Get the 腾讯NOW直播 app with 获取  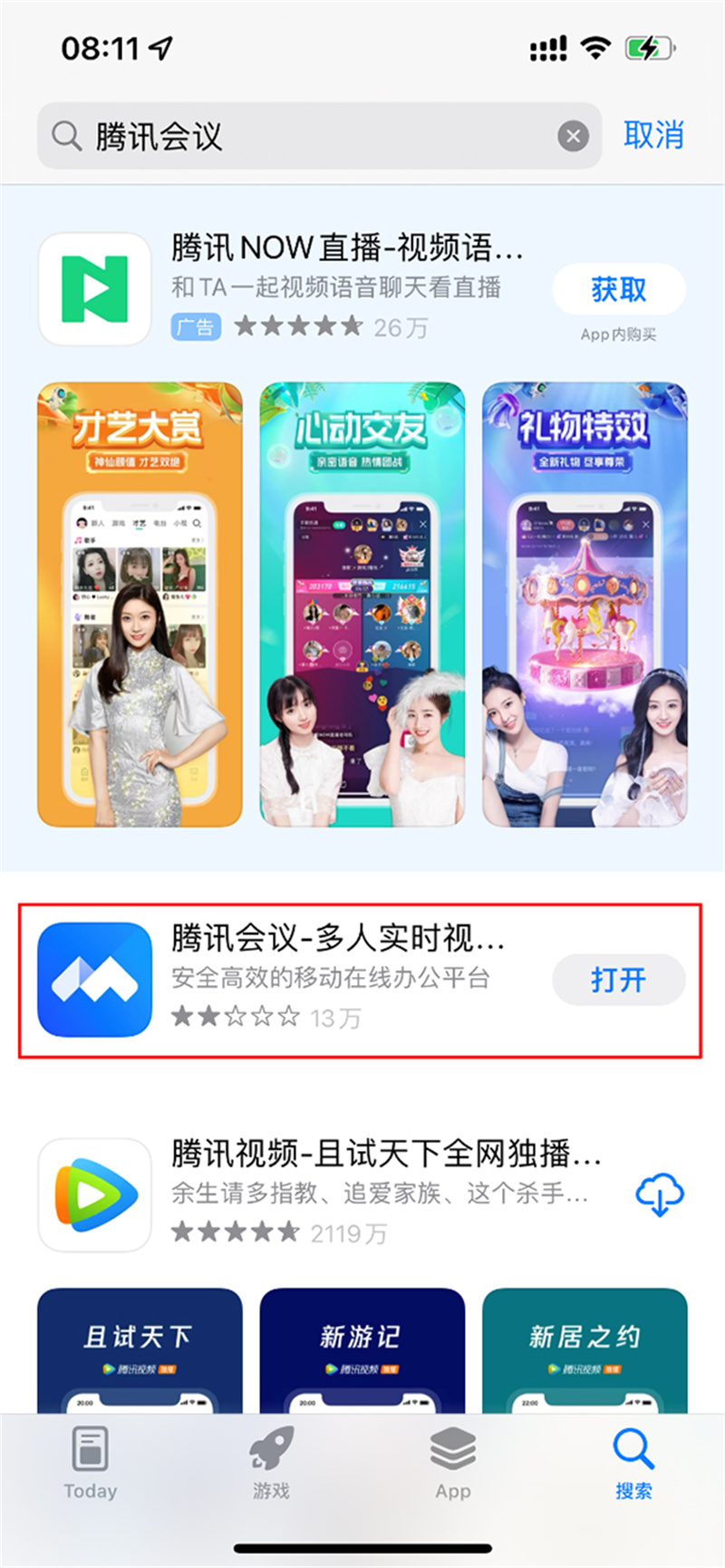618,290
